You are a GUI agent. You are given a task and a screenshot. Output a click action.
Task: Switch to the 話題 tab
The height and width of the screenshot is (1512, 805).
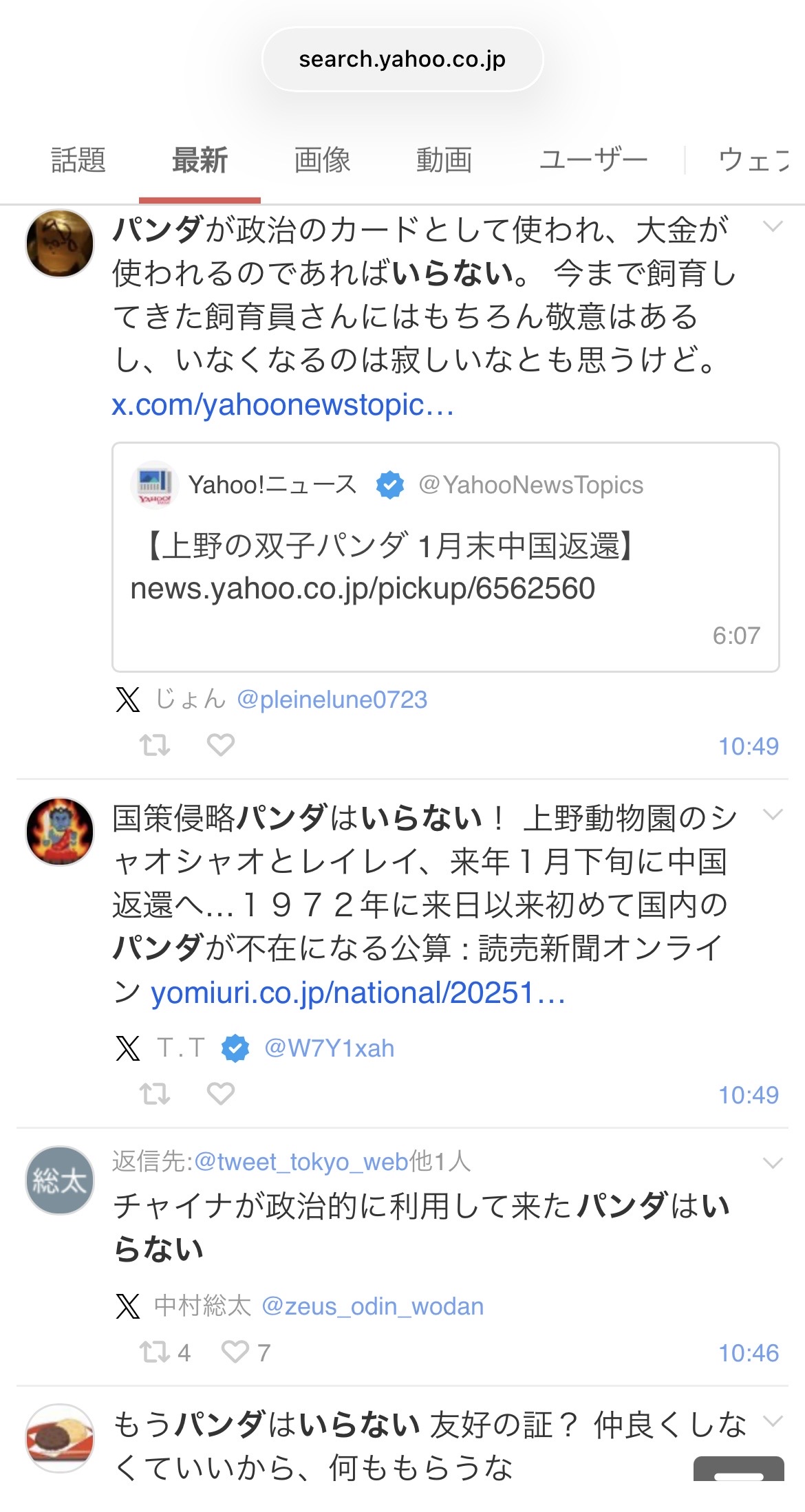[78, 160]
